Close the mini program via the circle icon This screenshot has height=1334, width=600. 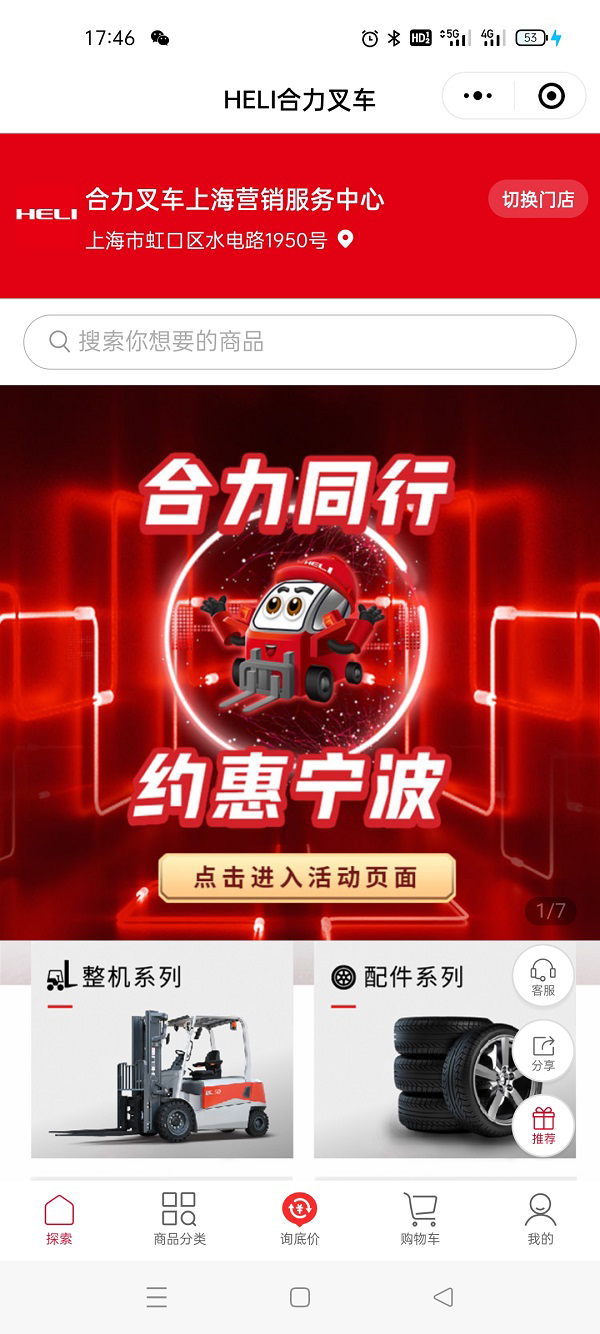click(551, 96)
